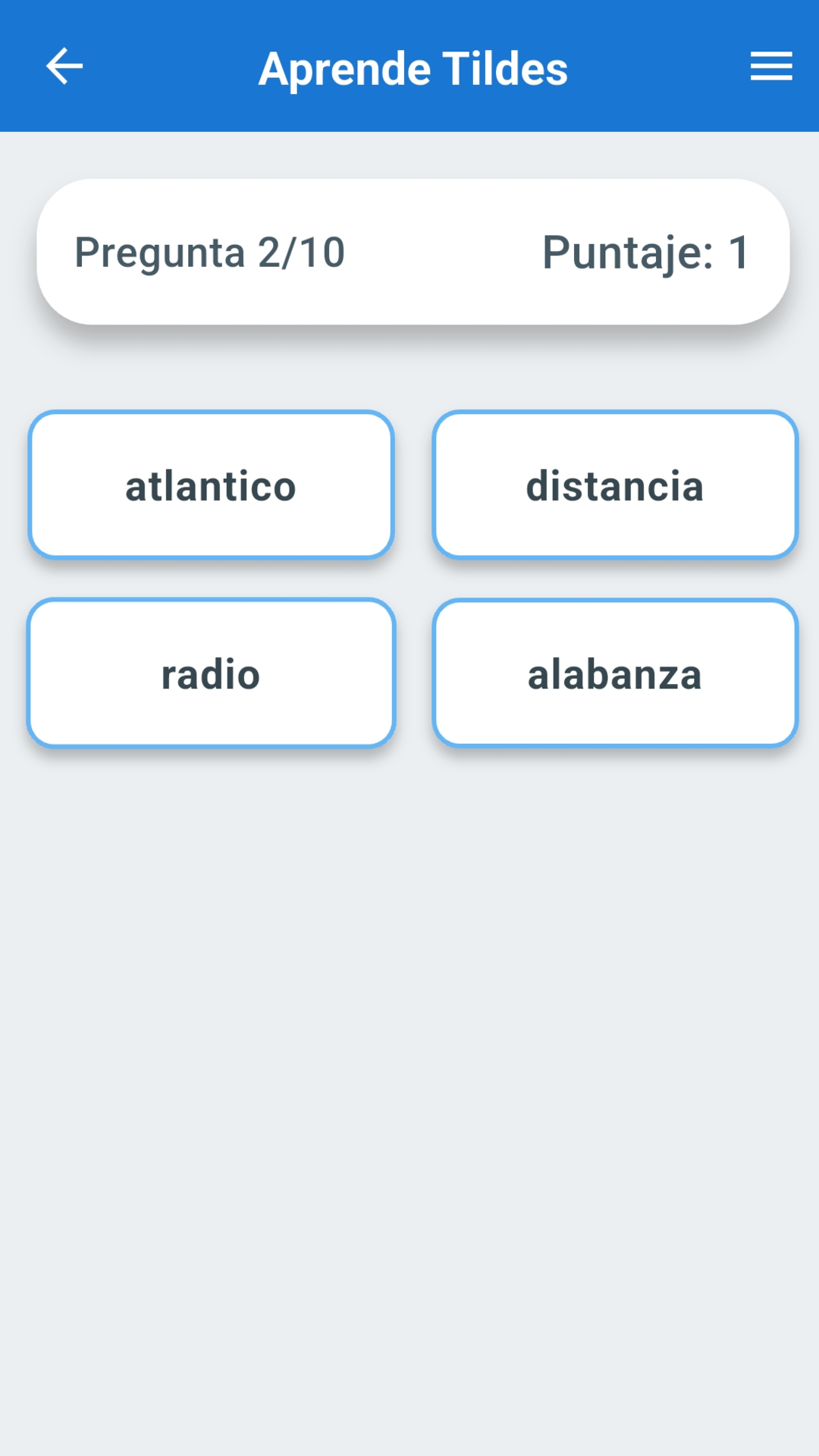
Task: Tap the 'Aprende Tildes' title
Action: click(x=413, y=67)
